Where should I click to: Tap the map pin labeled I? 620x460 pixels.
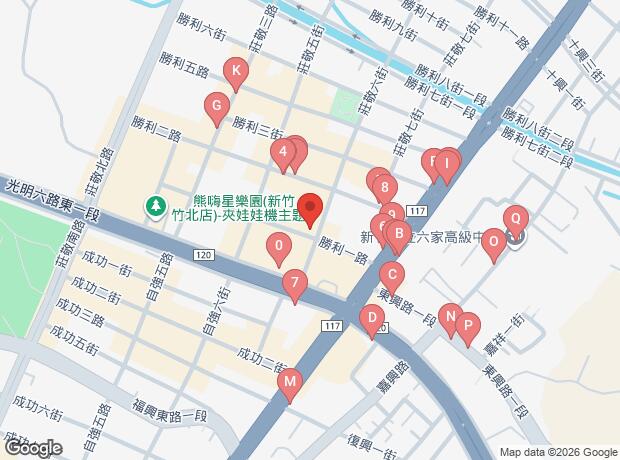[446, 162]
